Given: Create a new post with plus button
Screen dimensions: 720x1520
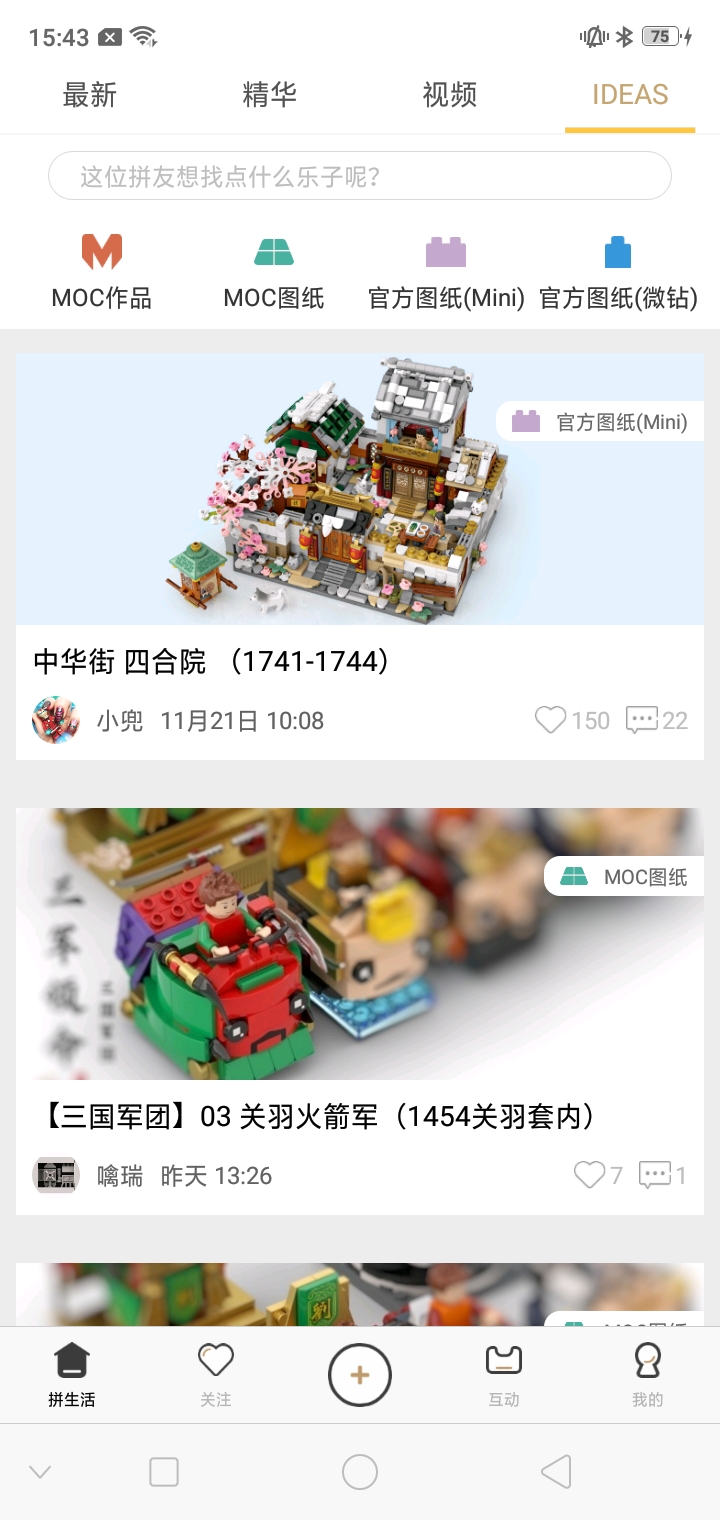Looking at the screenshot, I should [x=360, y=1375].
